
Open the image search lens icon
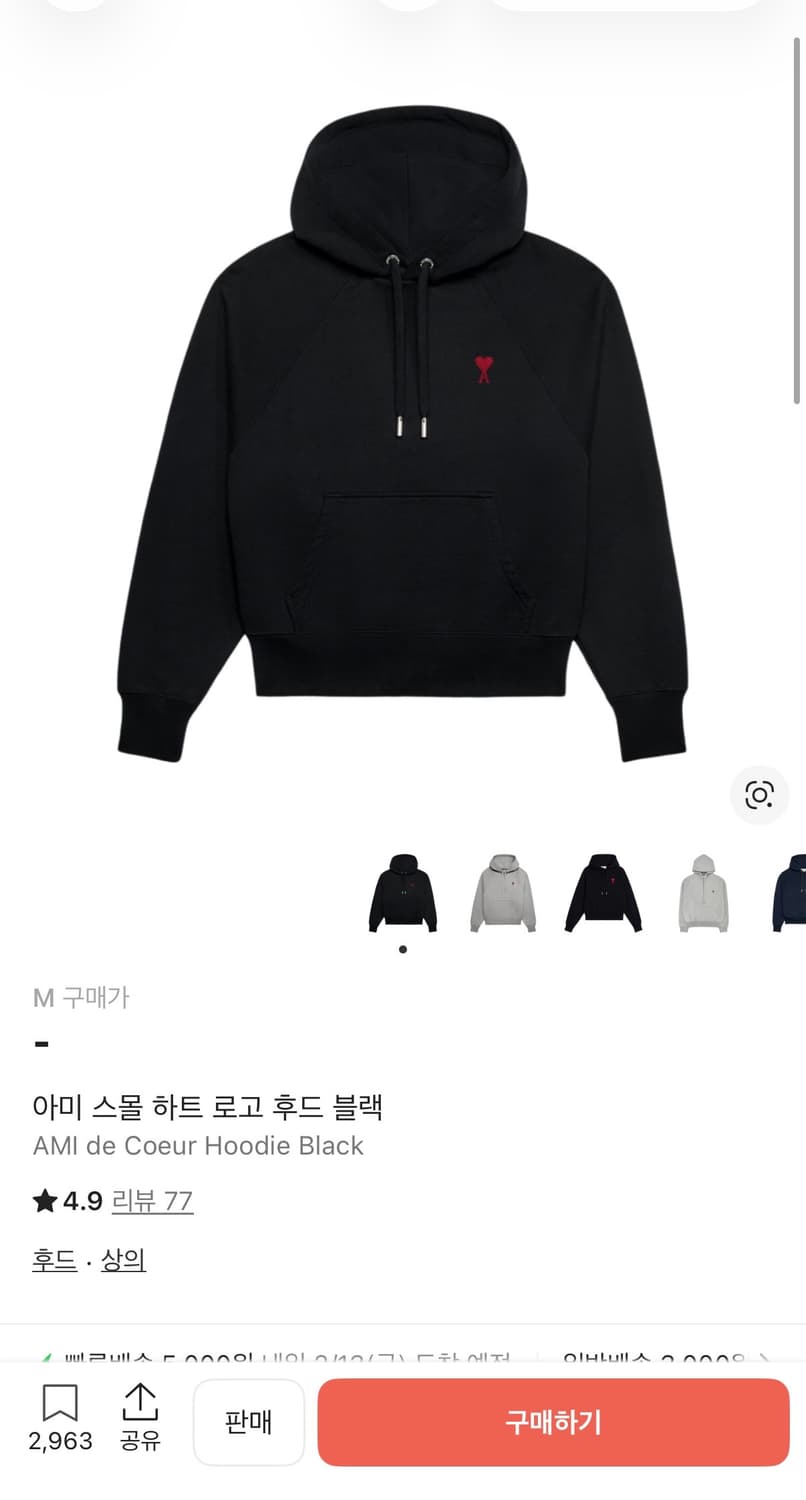coord(759,796)
